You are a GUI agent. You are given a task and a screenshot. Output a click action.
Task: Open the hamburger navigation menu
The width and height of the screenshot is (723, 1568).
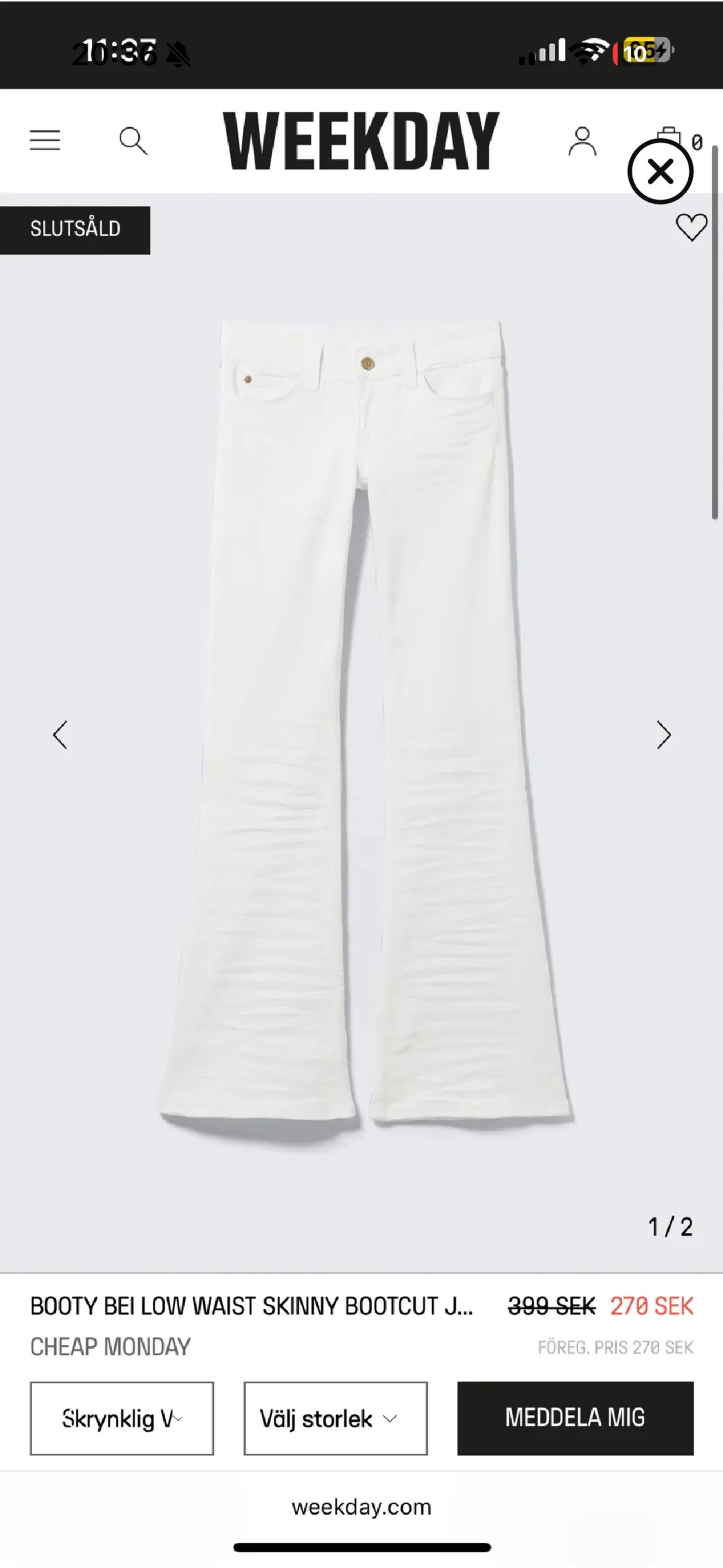tap(44, 141)
